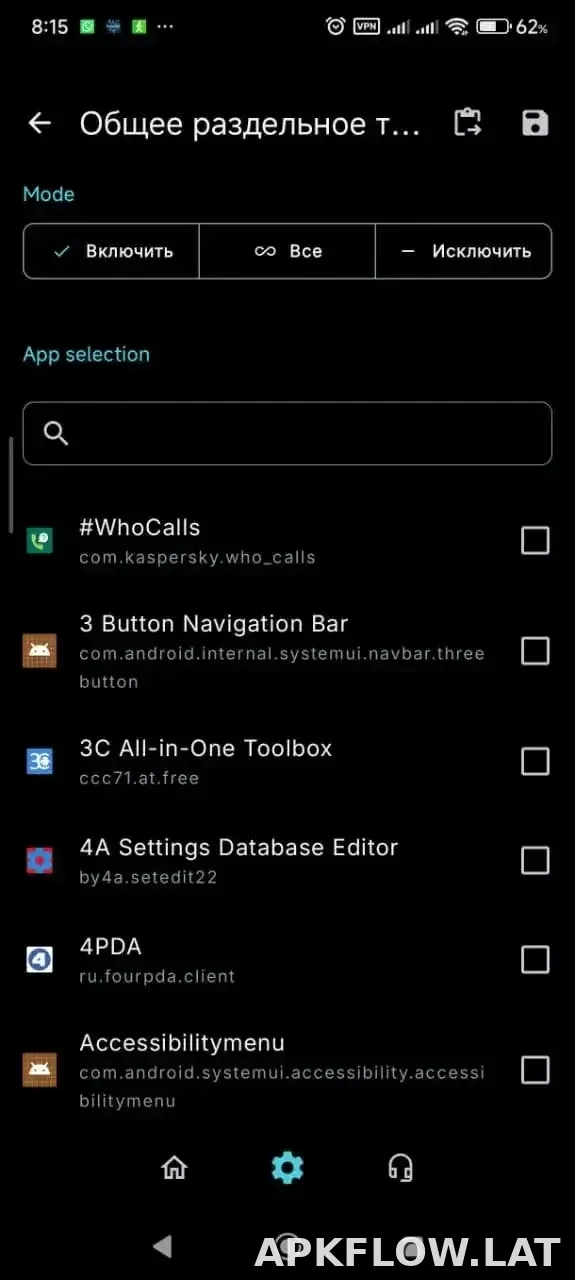The image size is (575, 1280).
Task: Choose the Исключить mode
Action: click(x=463, y=251)
